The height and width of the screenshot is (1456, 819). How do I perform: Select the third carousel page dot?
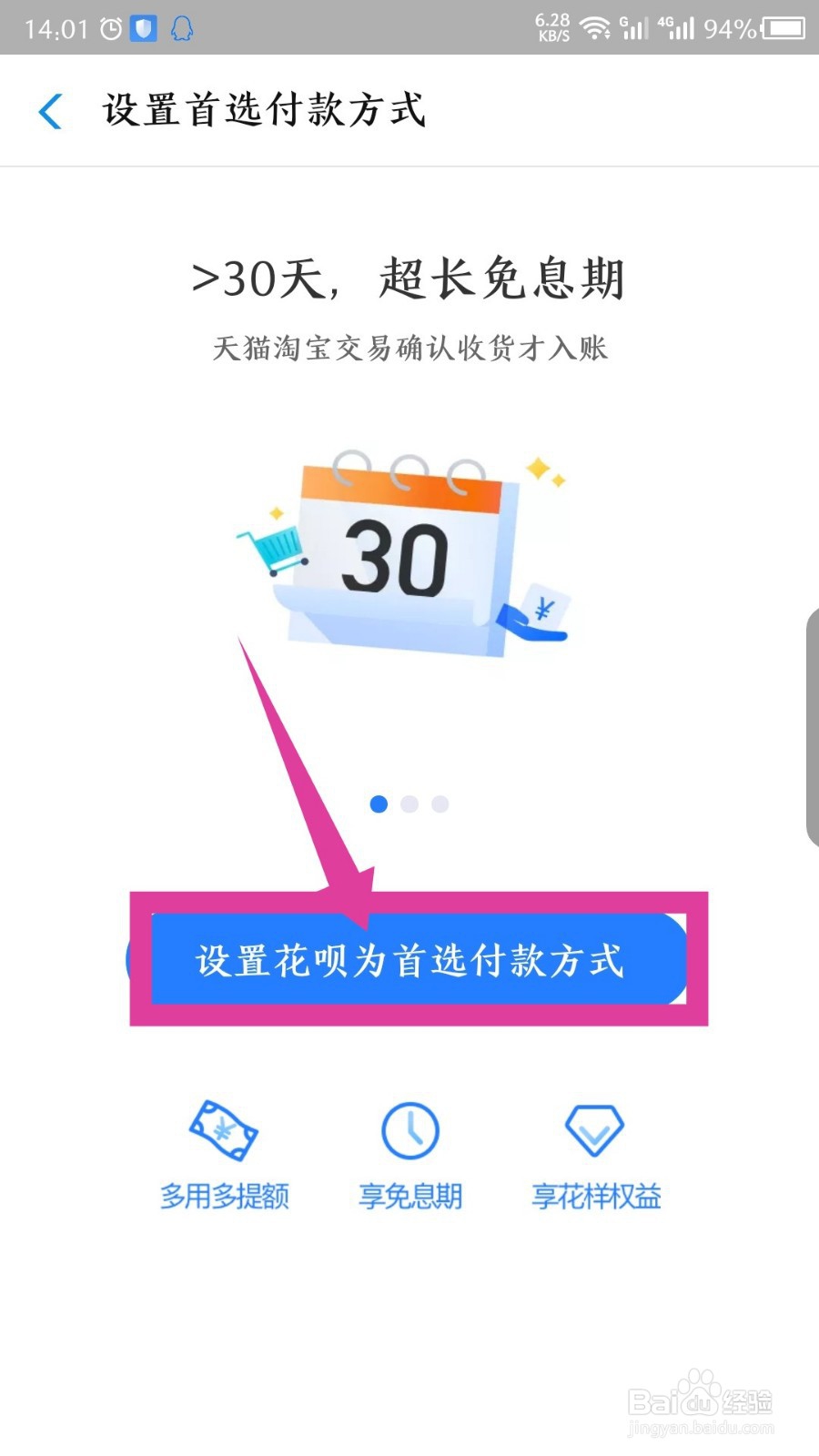(440, 804)
